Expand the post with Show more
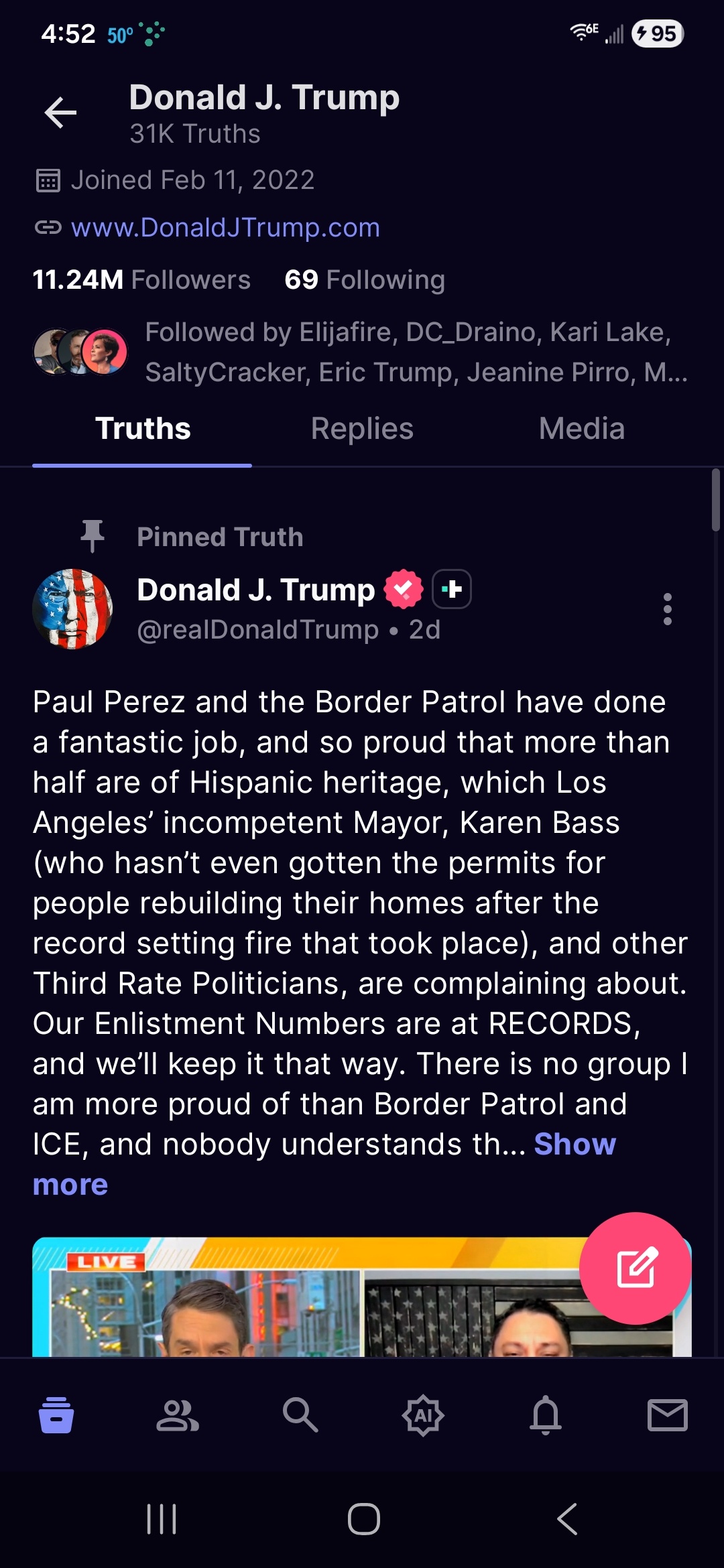Viewport: 724px width, 1568px height. [x=575, y=1145]
